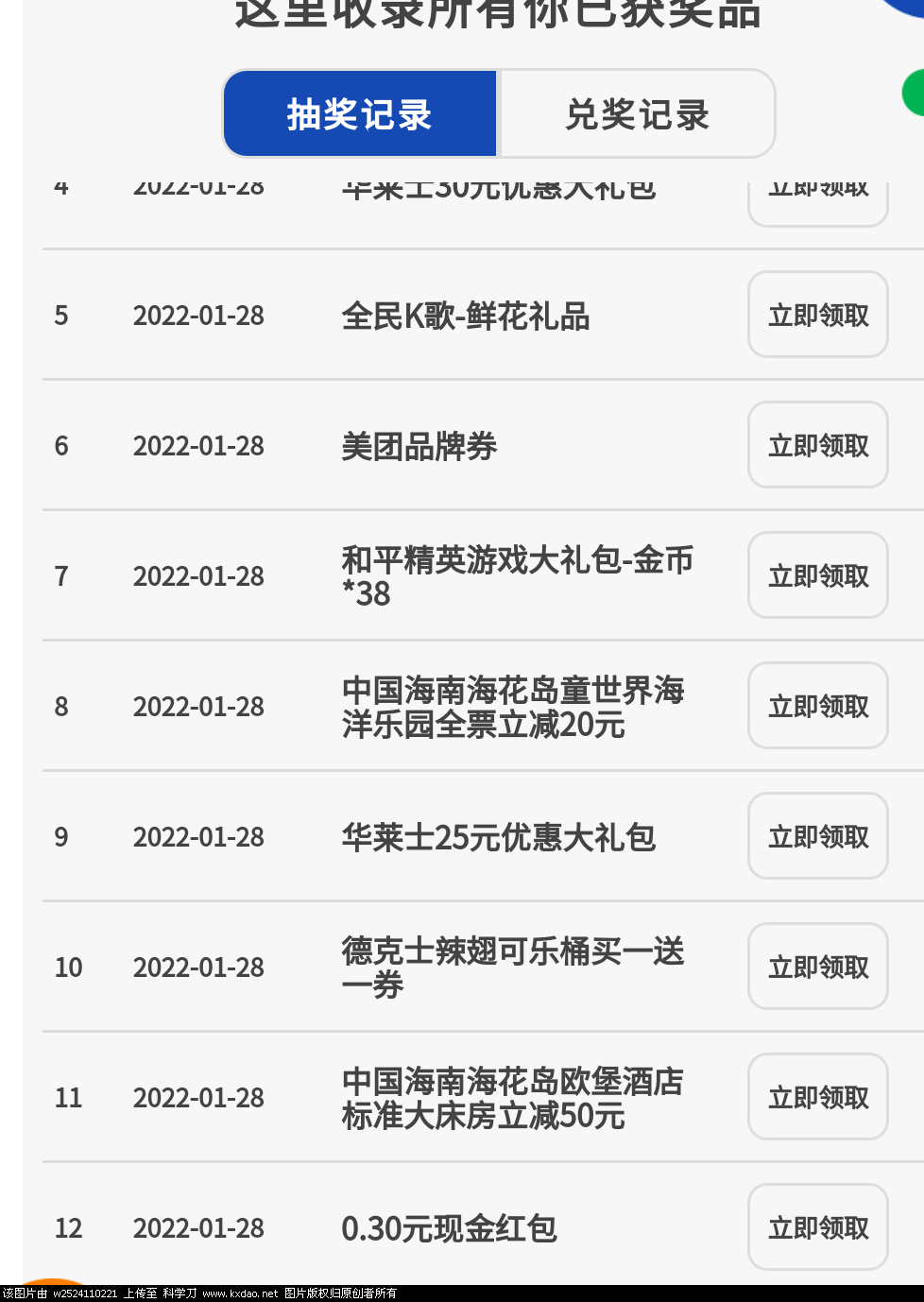Claim the 海花岛童世界海洋乐园 ticket discount
Image resolution: width=924 pixels, height=1302 pixels.
pos(817,706)
